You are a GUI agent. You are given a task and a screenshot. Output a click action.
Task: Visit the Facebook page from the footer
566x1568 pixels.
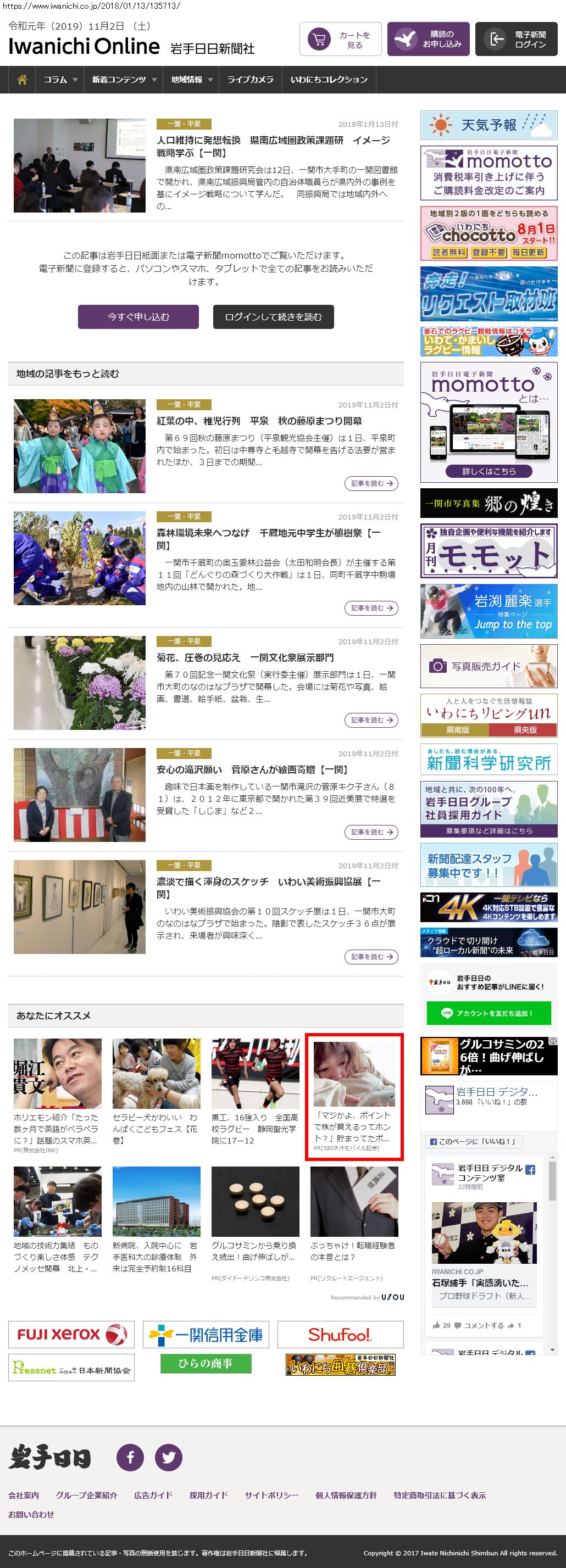pos(130,1457)
